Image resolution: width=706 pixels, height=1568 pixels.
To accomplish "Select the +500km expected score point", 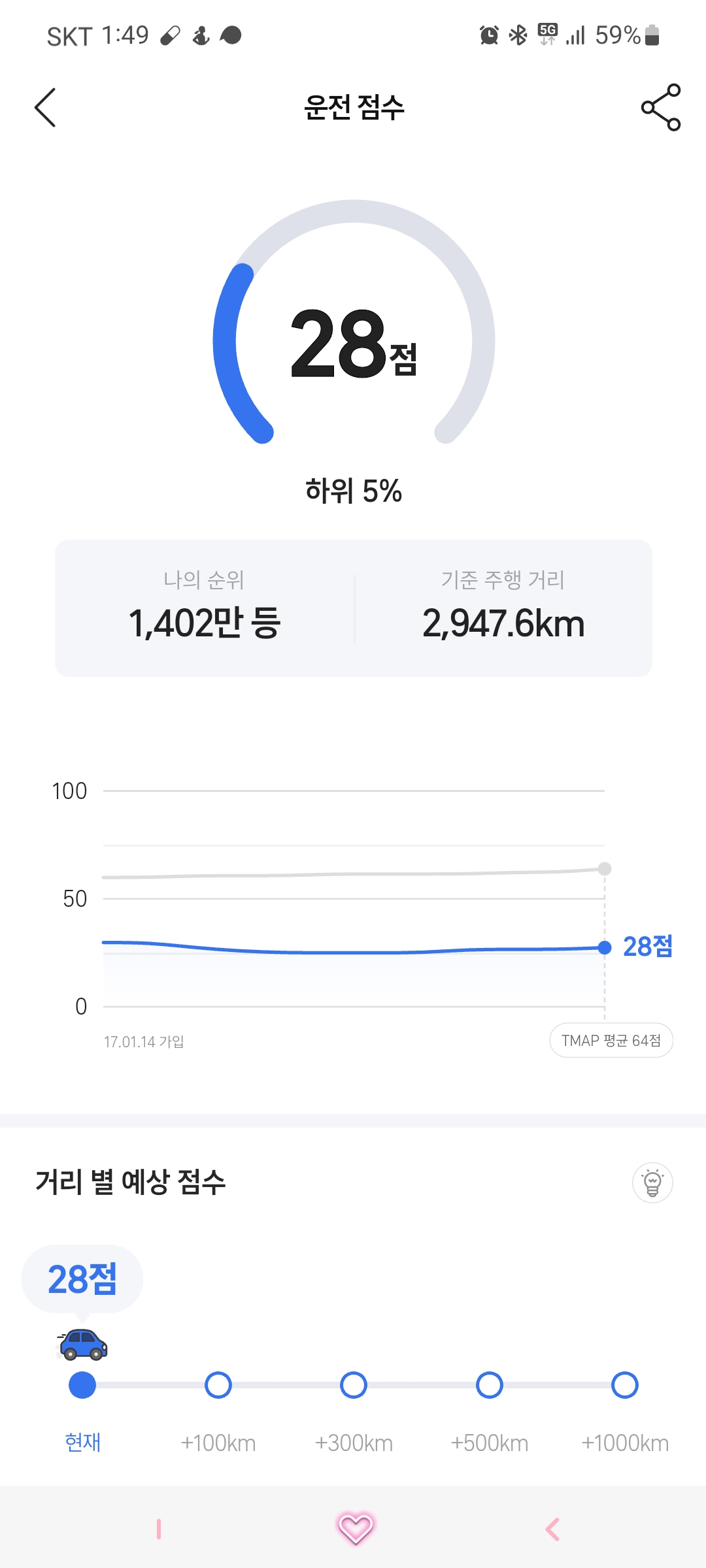I will (x=490, y=1385).
